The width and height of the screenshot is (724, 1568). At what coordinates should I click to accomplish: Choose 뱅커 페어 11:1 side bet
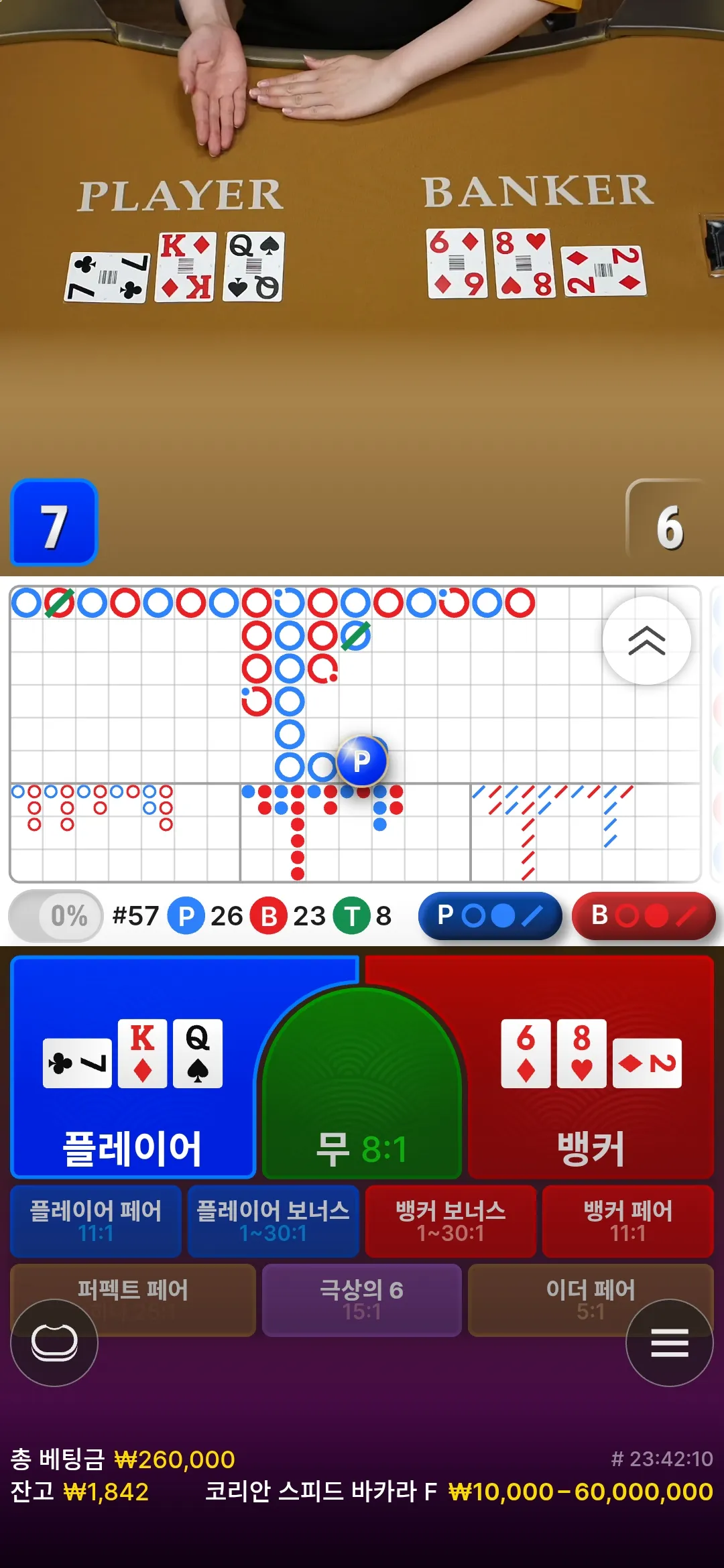(x=628, y=1221)
